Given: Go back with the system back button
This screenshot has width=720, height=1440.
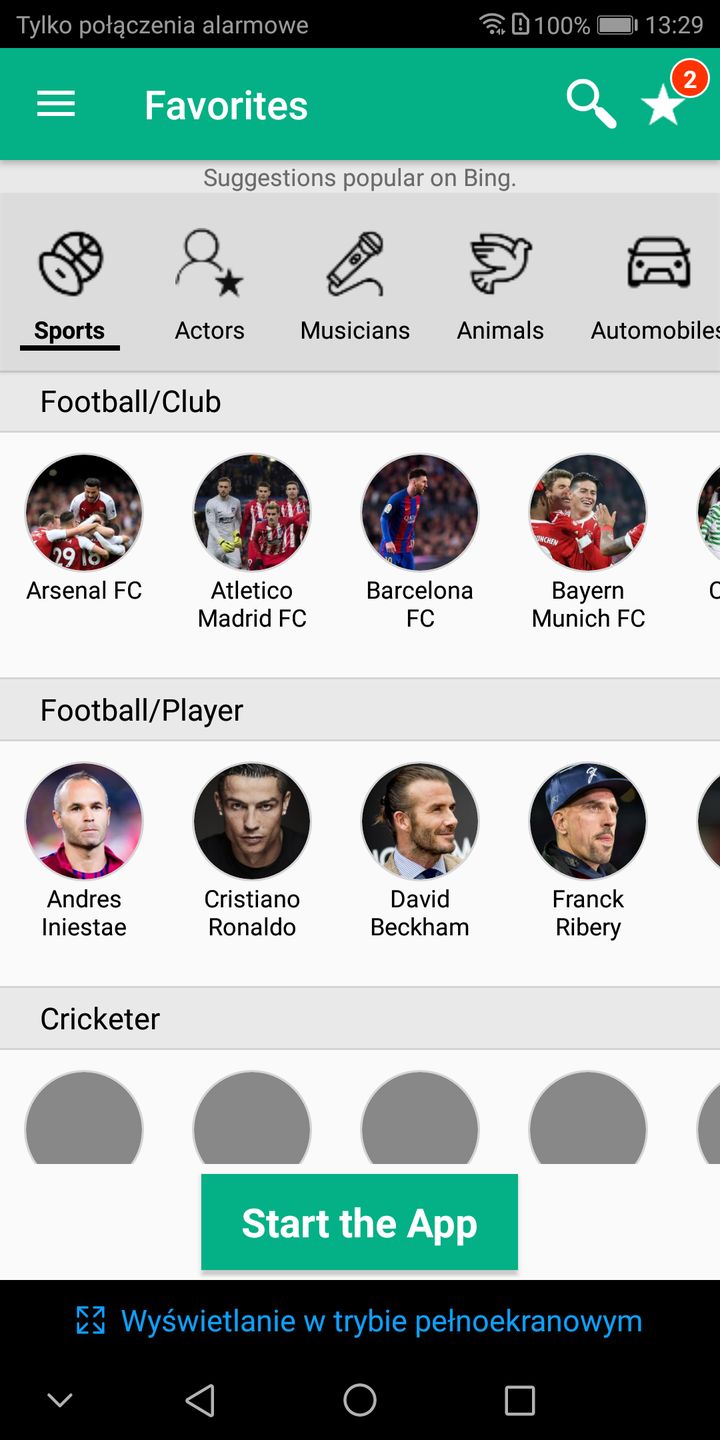Looking at the screenshot, I should tap(200, 1400).
